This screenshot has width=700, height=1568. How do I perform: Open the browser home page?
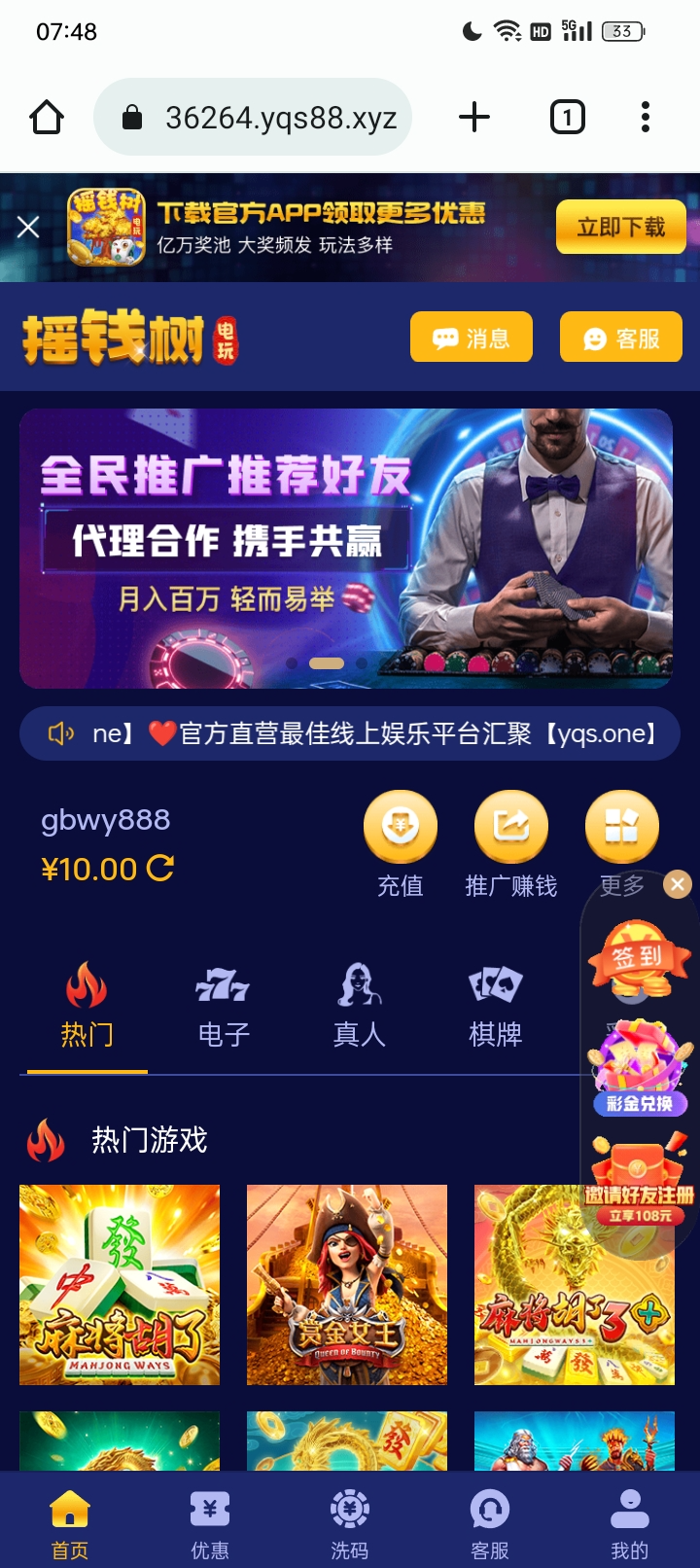[x=47, y=118]
